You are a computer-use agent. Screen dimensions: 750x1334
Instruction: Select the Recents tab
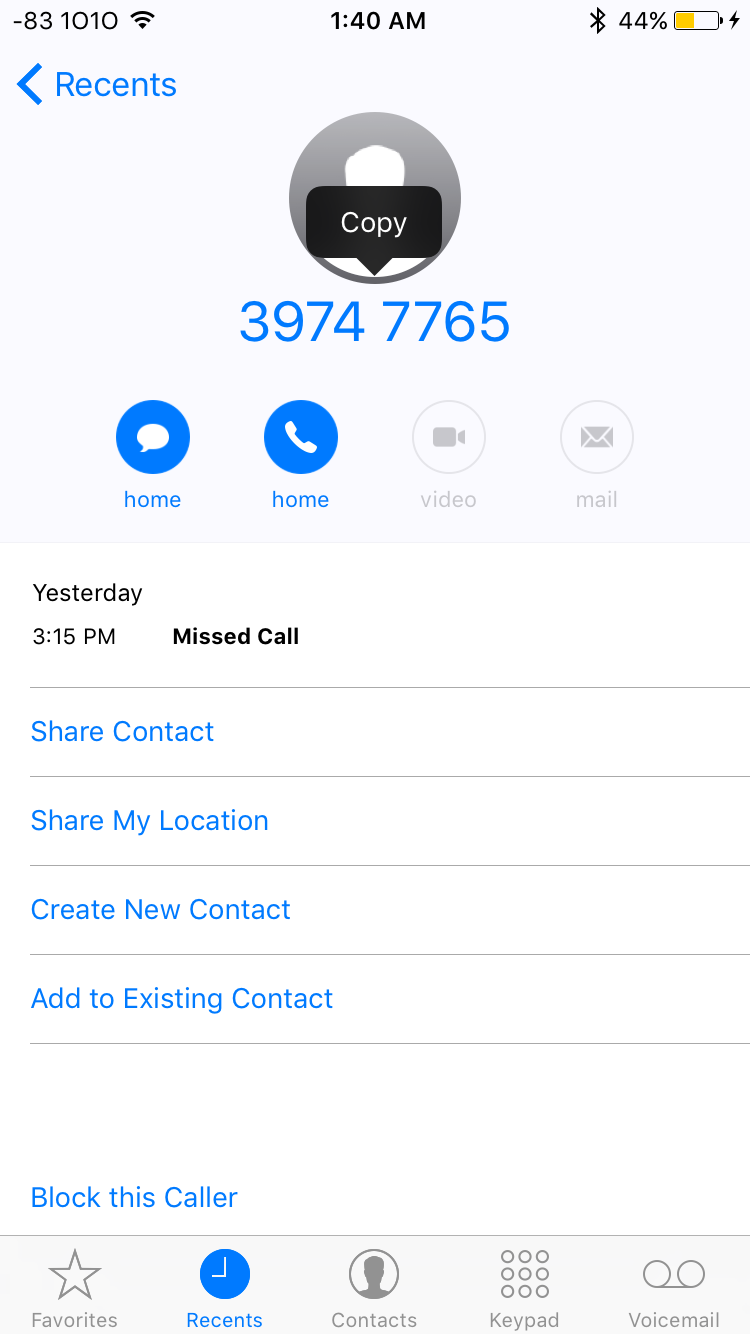[x=224, y=1289]
